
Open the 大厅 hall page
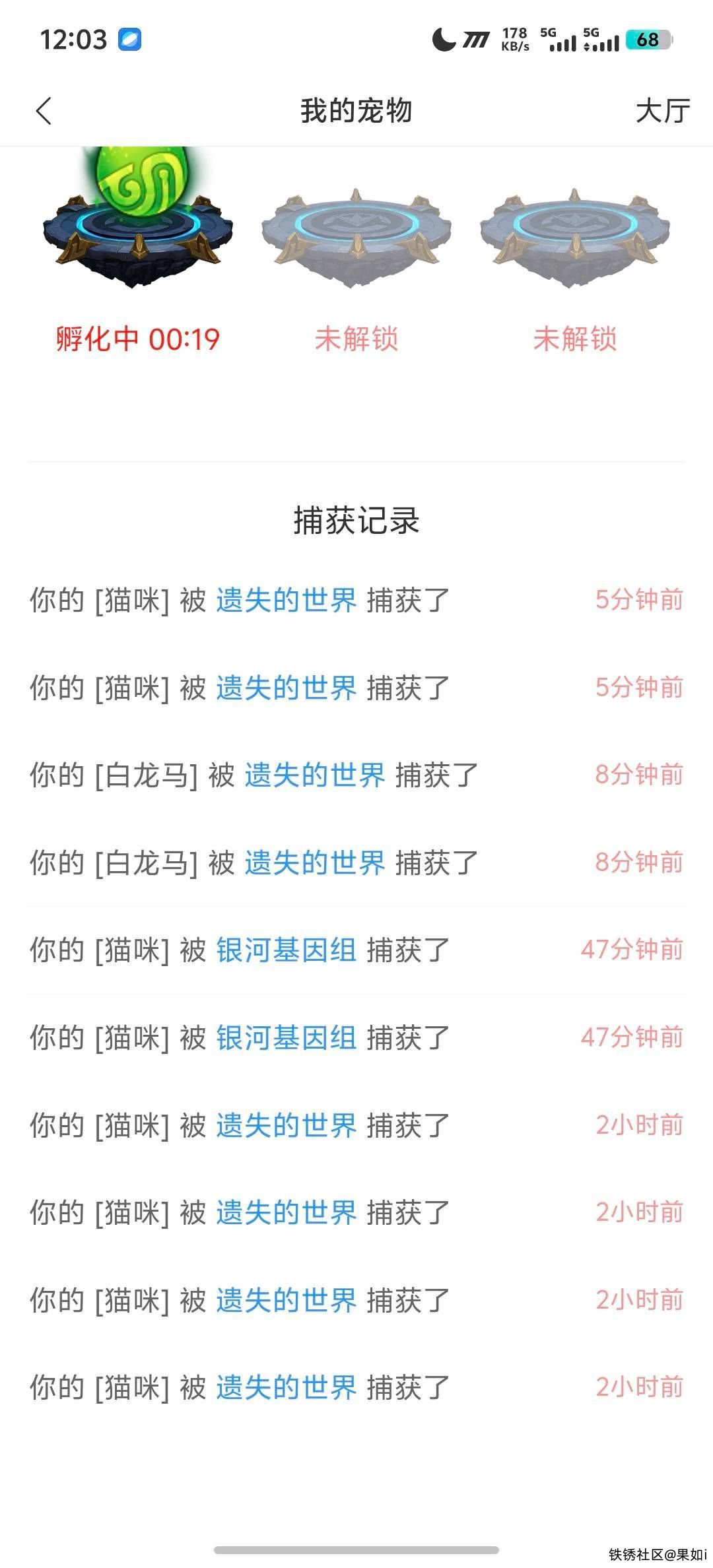[x=662, y=111]
